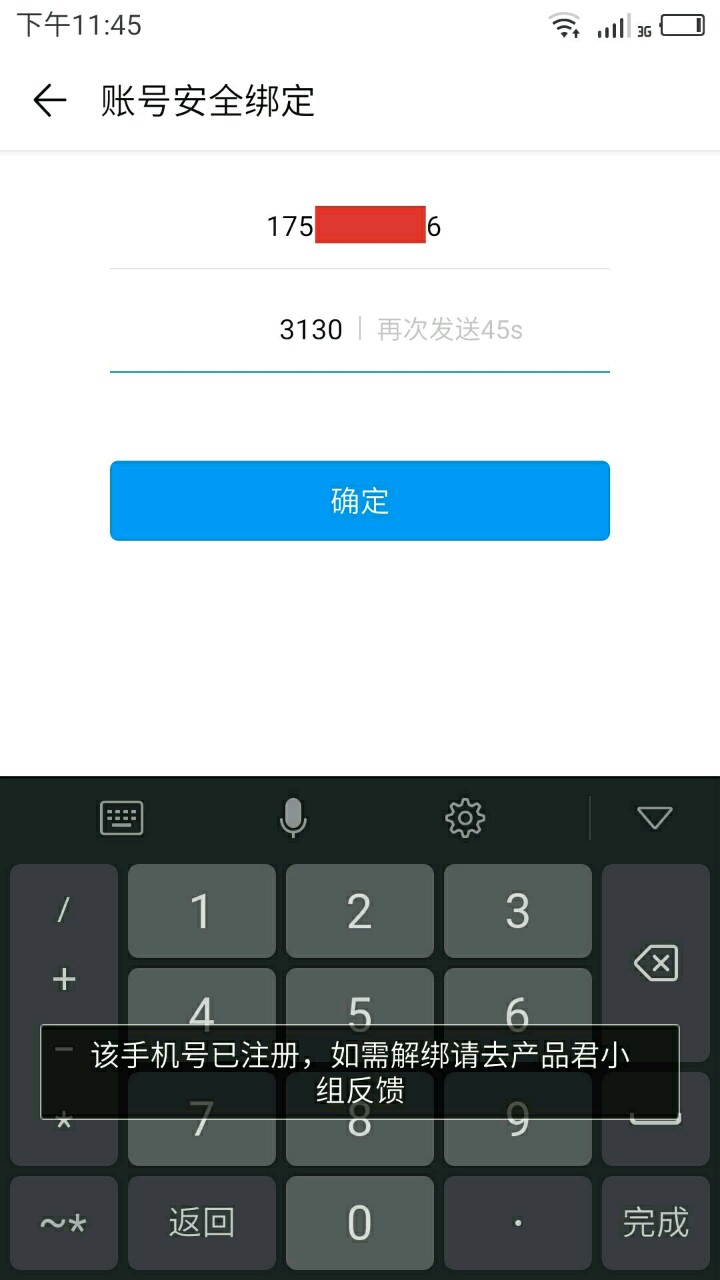Type digit 1 on the keypad
720x1280 pixels.
[x=201, y=911]
